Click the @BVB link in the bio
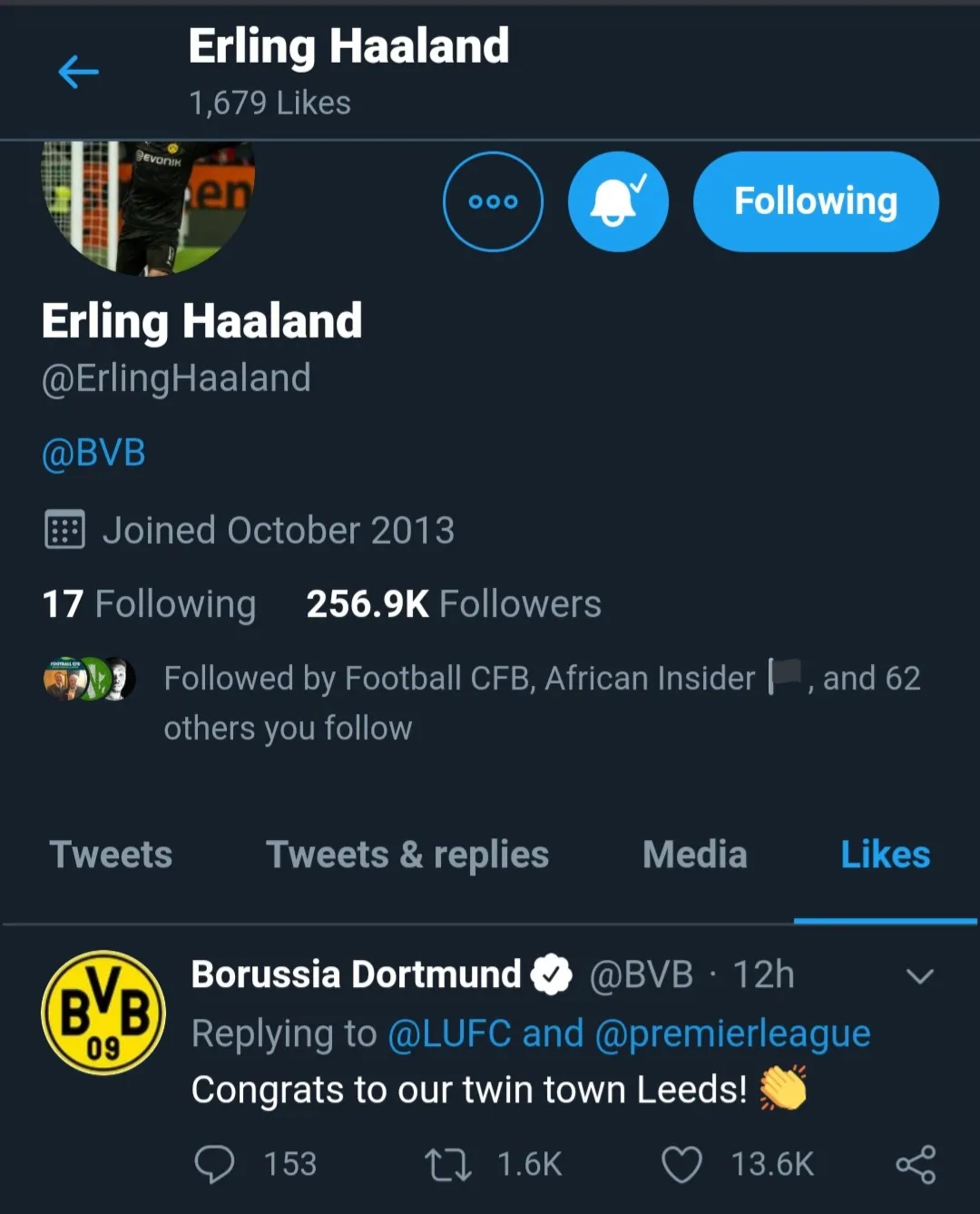The height and width of the screenshot is (1214, 980). [x=93, y=452]
